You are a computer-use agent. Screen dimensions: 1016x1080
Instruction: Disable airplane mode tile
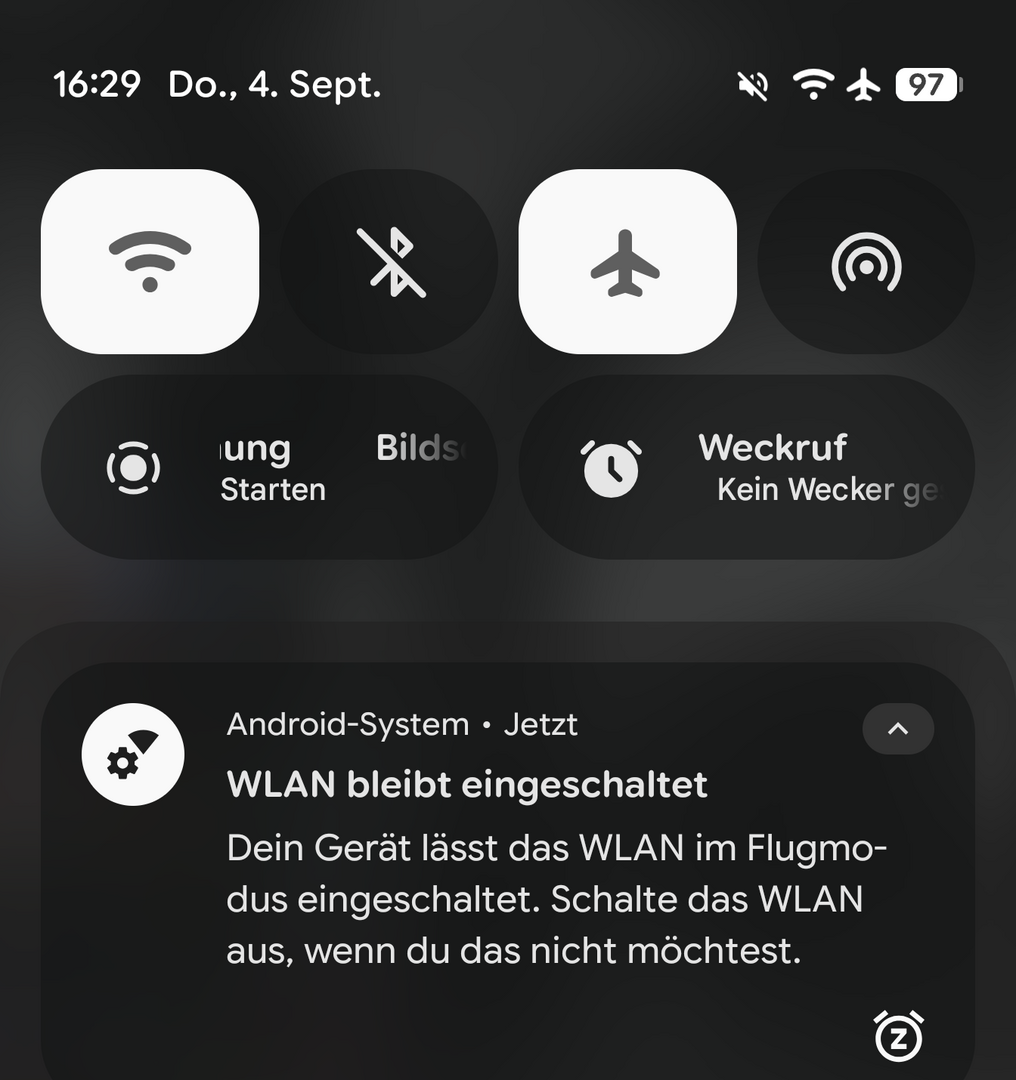click(627, 261)
